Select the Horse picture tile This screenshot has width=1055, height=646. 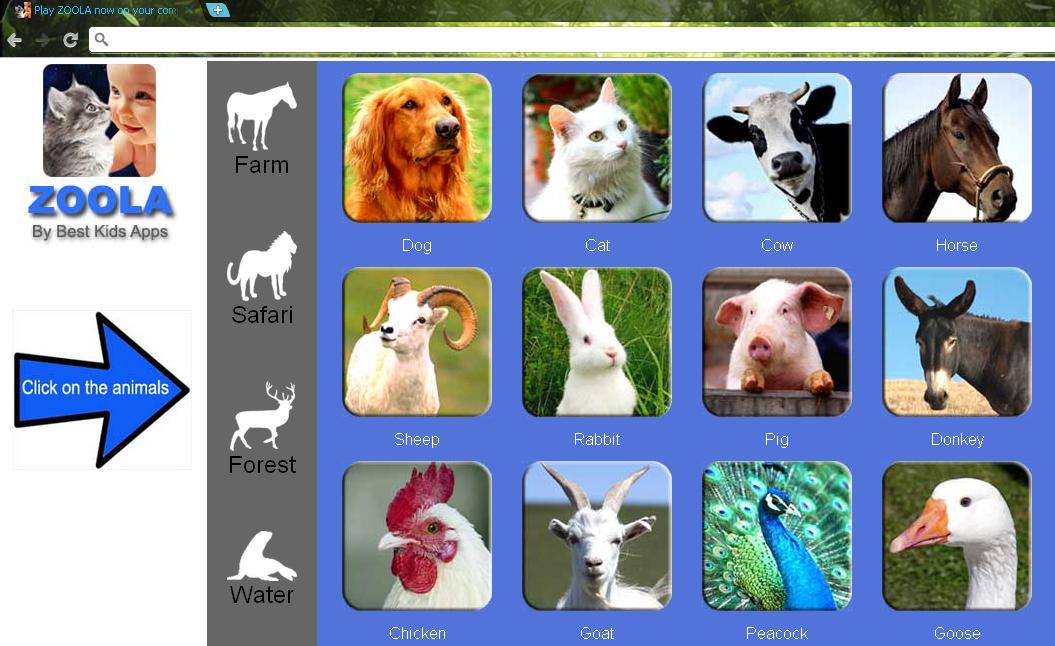click(x=957, y=148)
